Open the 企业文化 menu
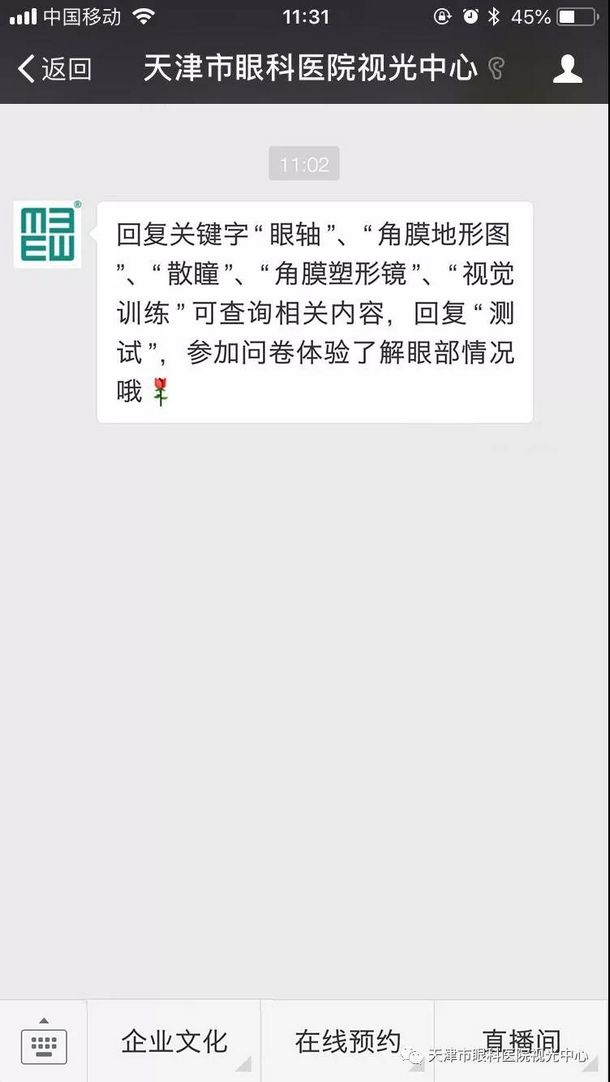 click(174, 1041)
